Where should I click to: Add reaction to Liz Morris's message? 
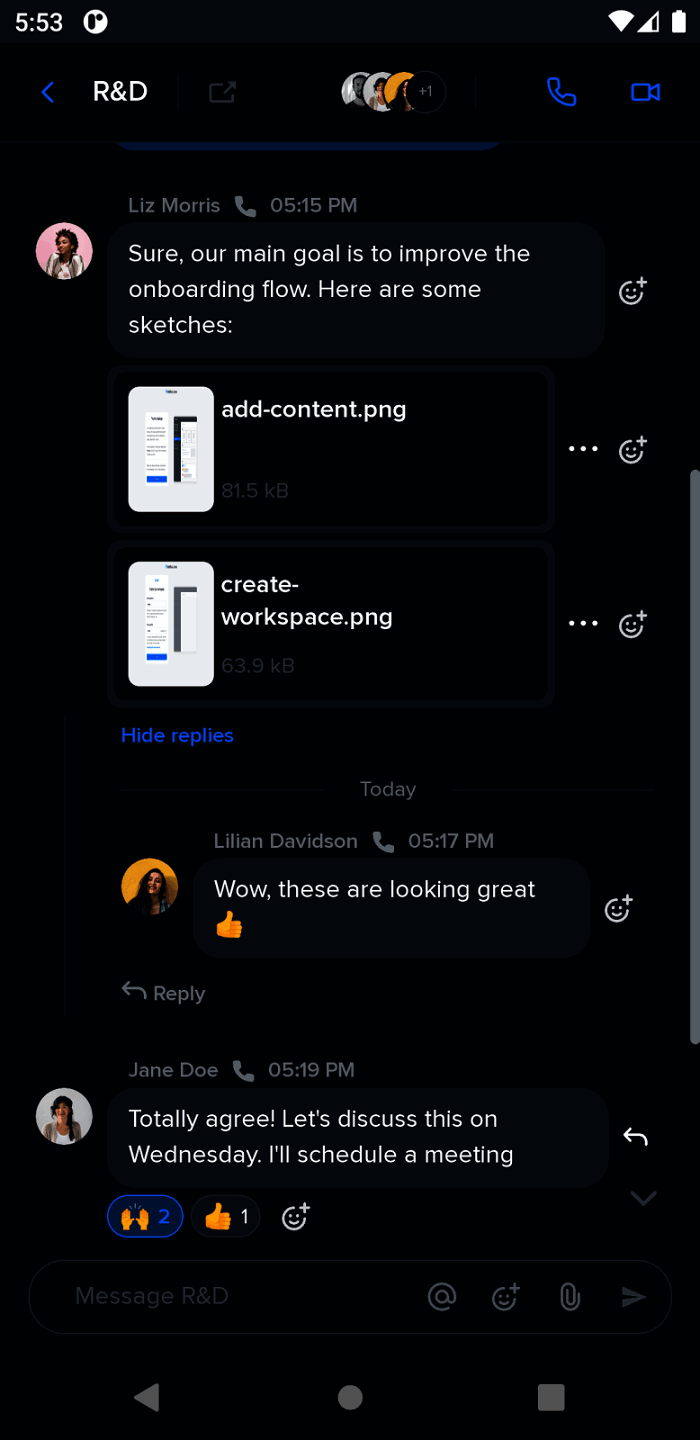click(632, 291)
